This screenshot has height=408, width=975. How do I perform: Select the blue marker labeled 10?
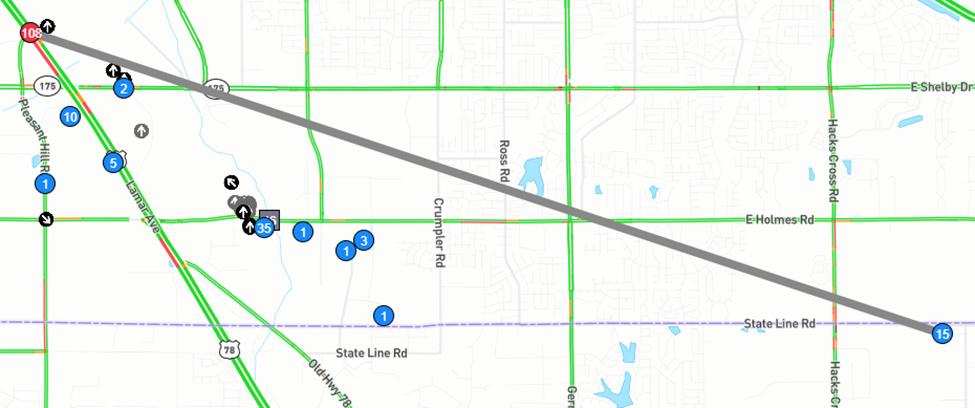click(70, 117)
